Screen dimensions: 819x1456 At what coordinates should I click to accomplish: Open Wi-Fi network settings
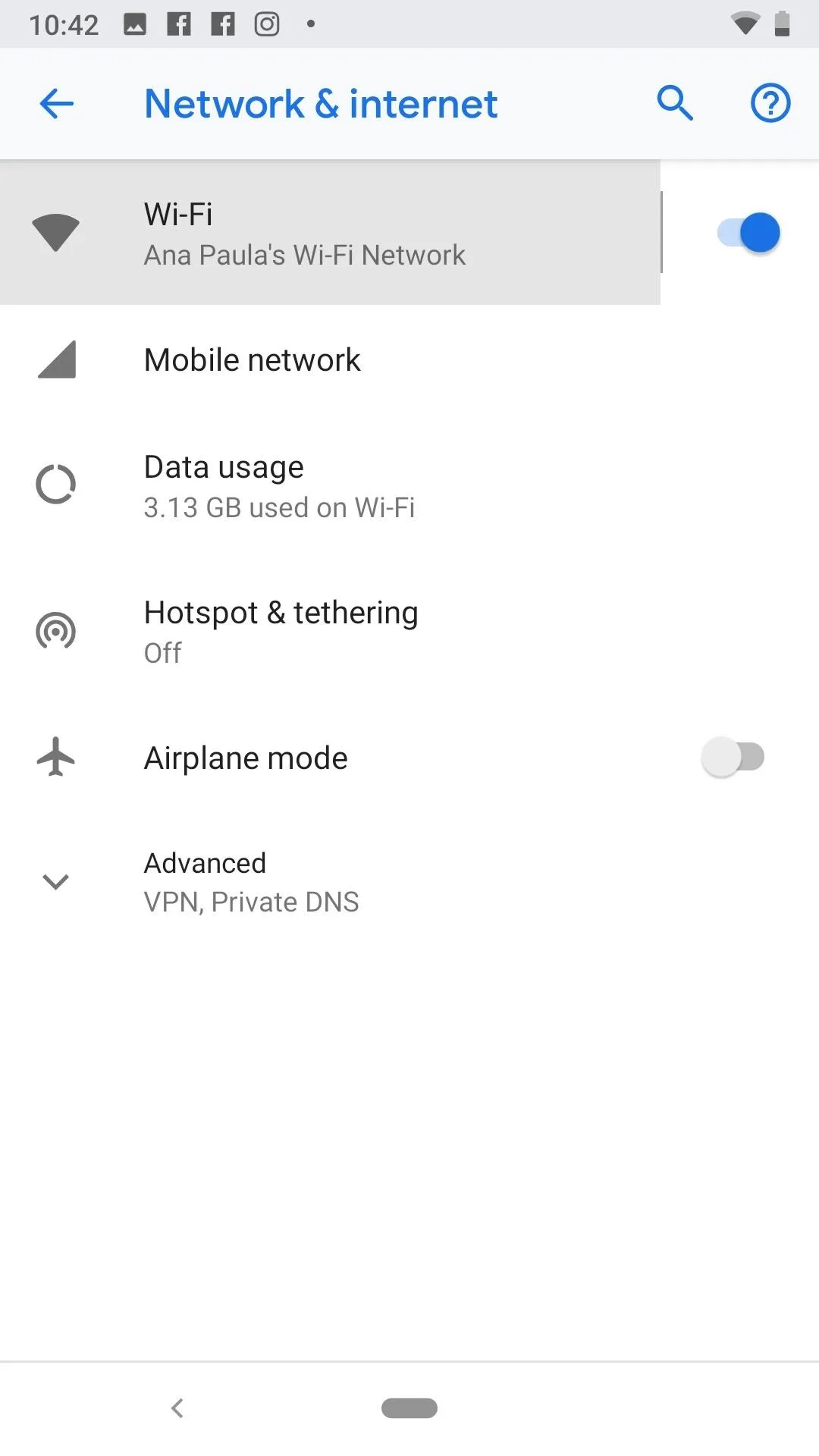(x=330, y=233)
